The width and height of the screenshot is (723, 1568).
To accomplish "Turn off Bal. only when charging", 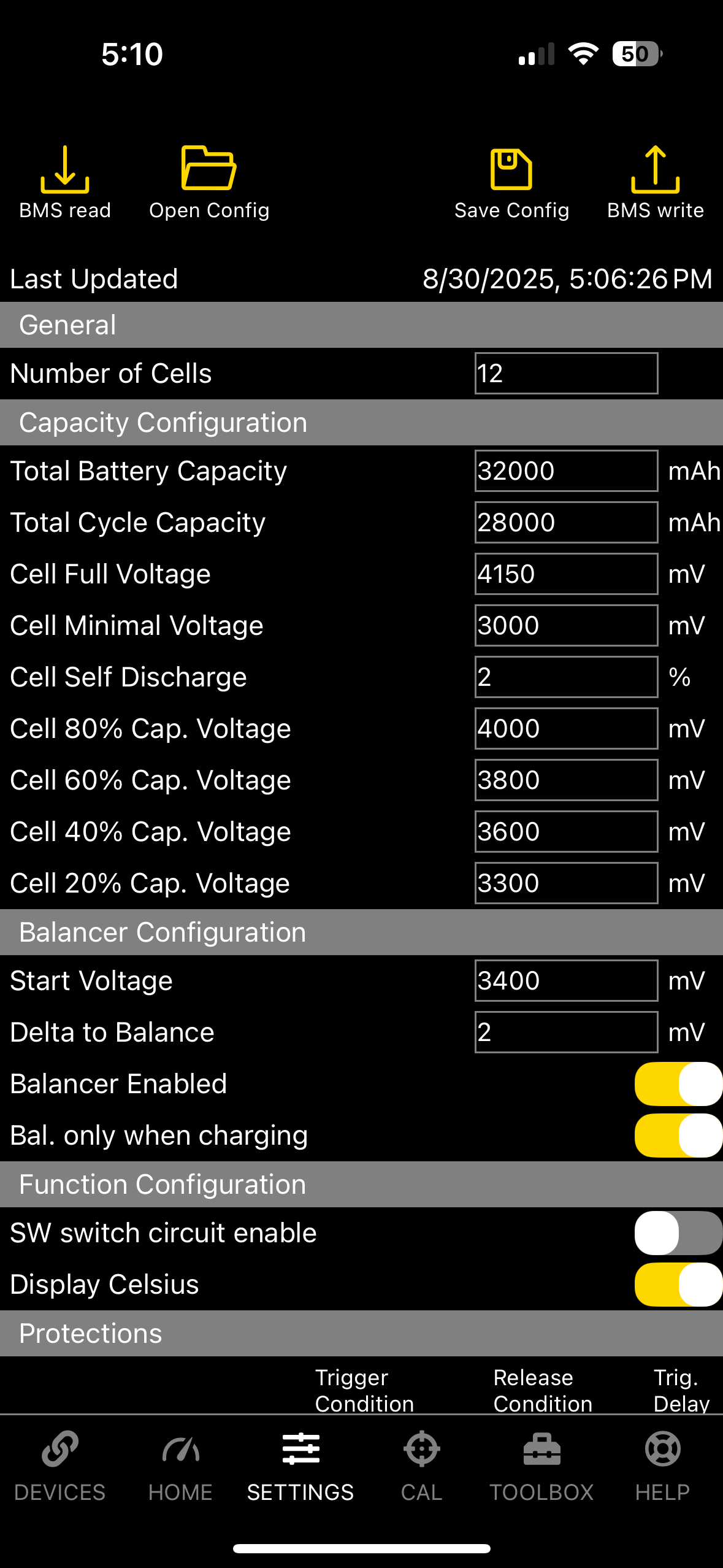I will coord(678,1136).
